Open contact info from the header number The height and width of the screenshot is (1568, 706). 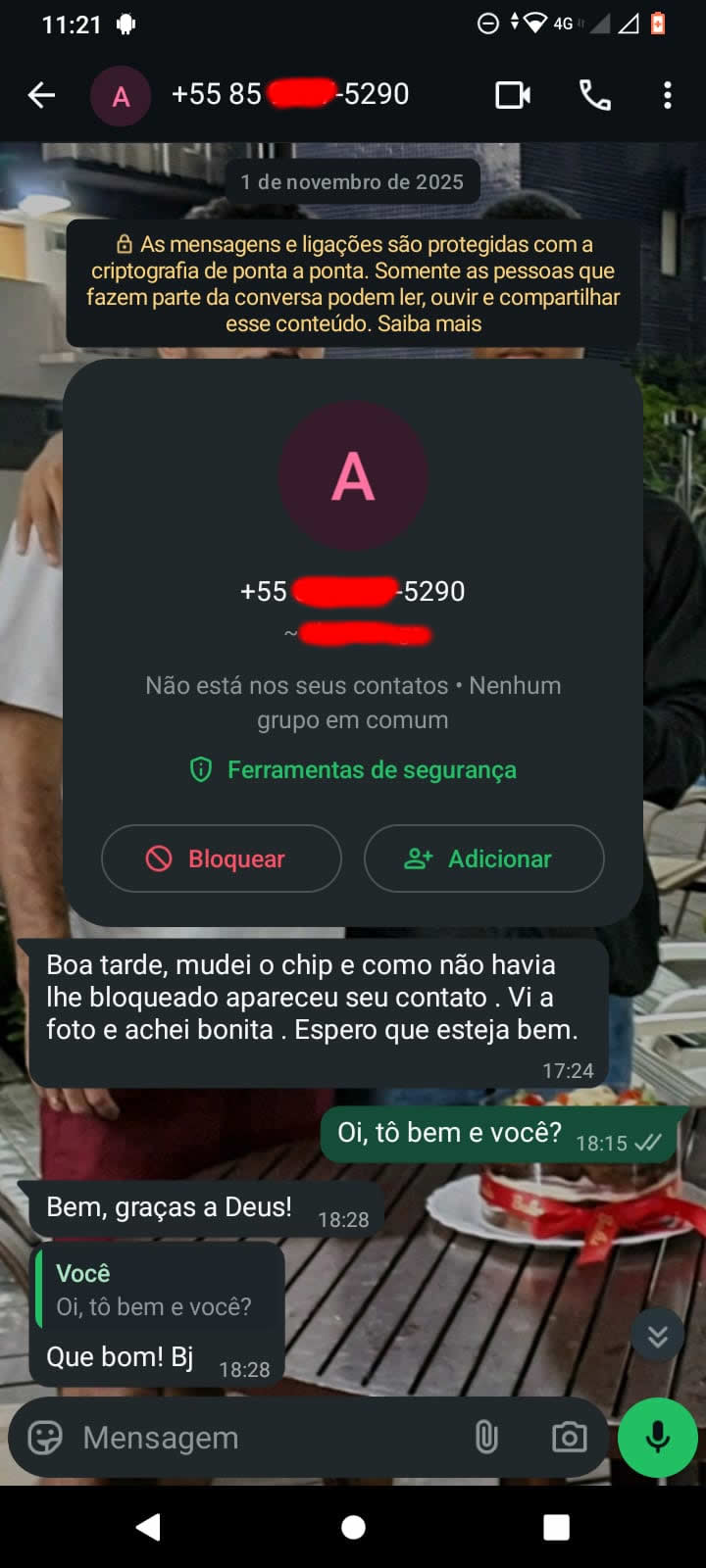pos(289,95)
